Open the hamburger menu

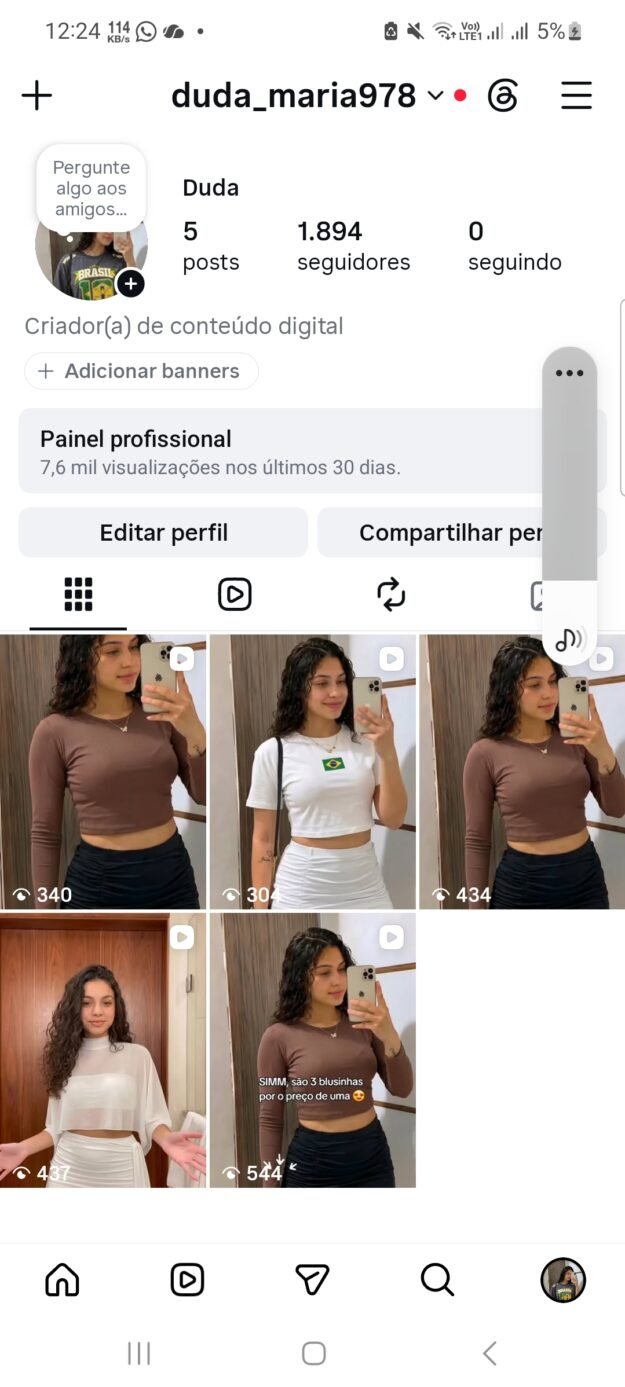tap(576, 96)
